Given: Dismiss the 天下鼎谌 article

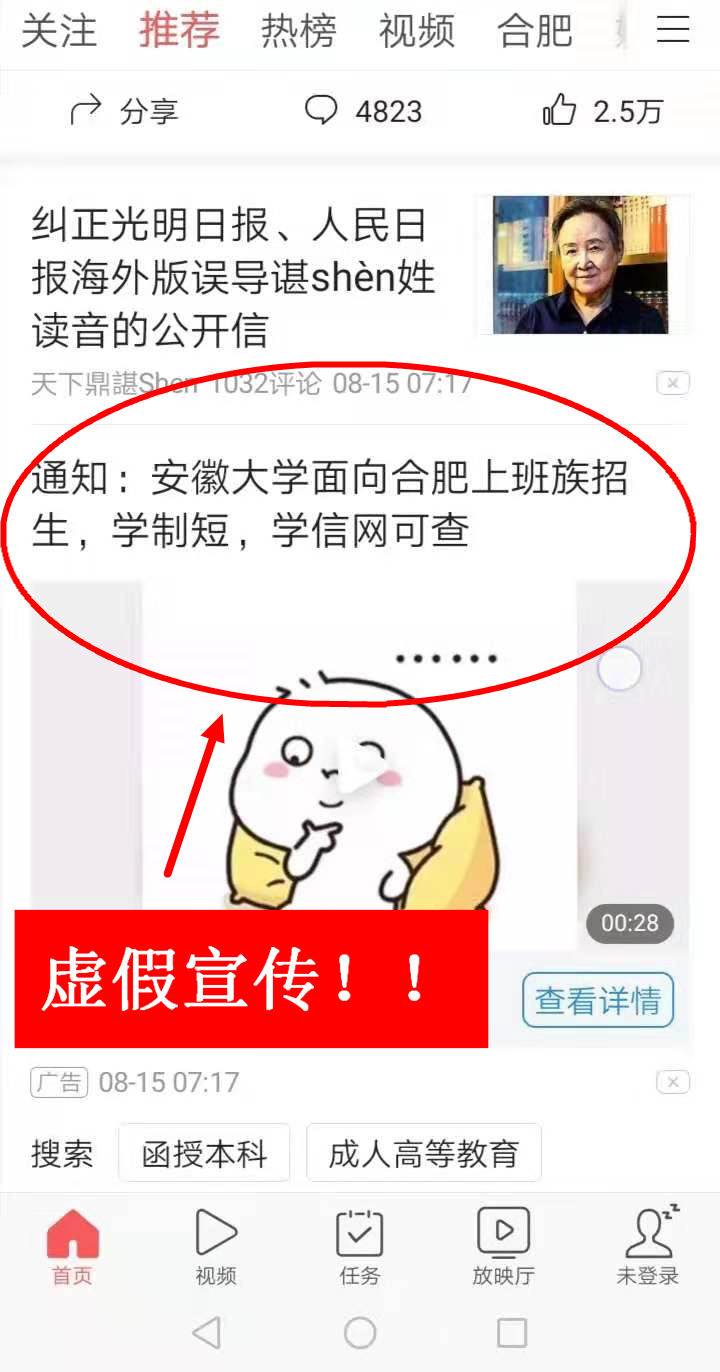Looking at the screenshot, I should (x=673, y=383).
